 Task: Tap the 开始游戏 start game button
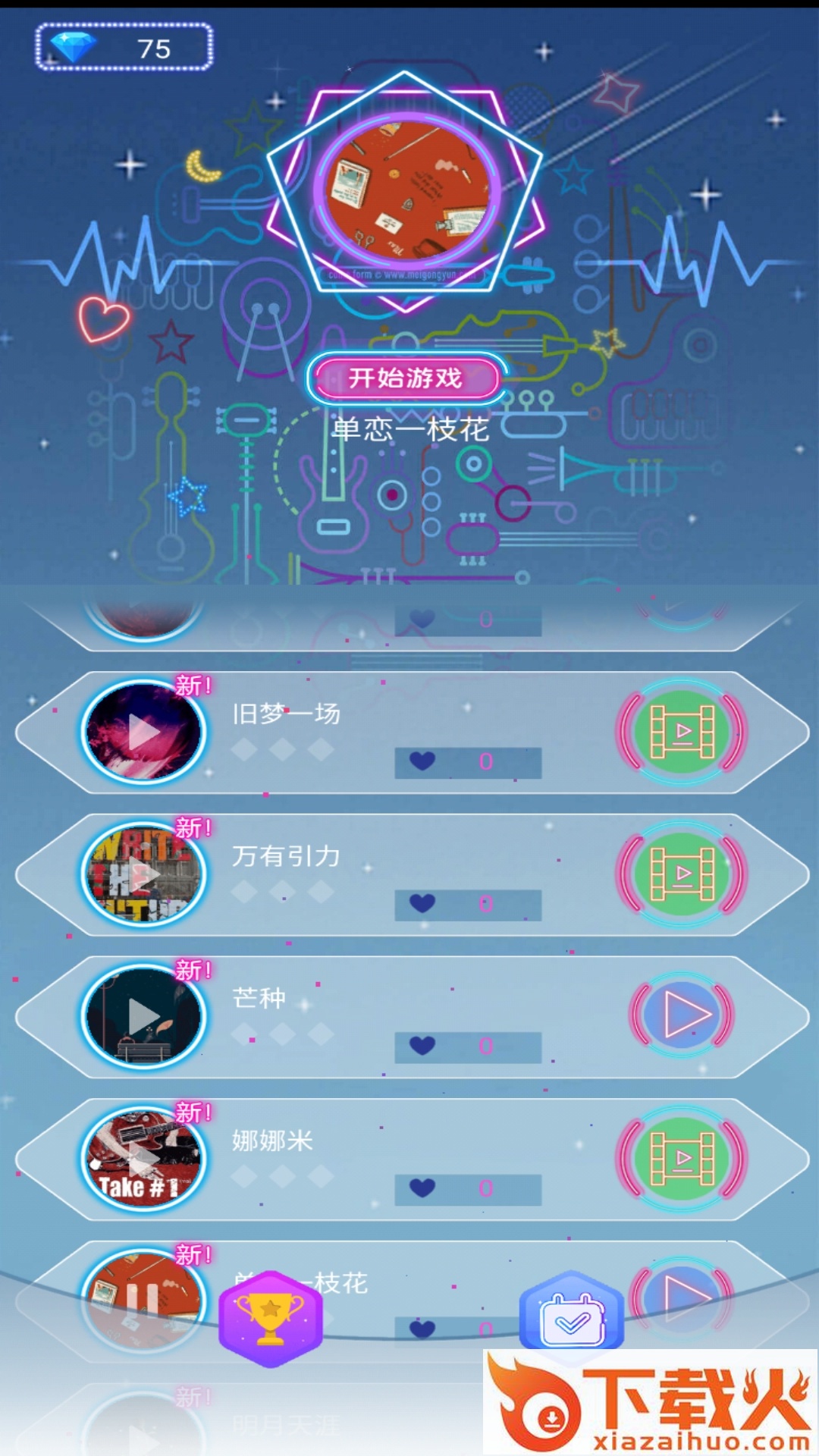point(406,378)
